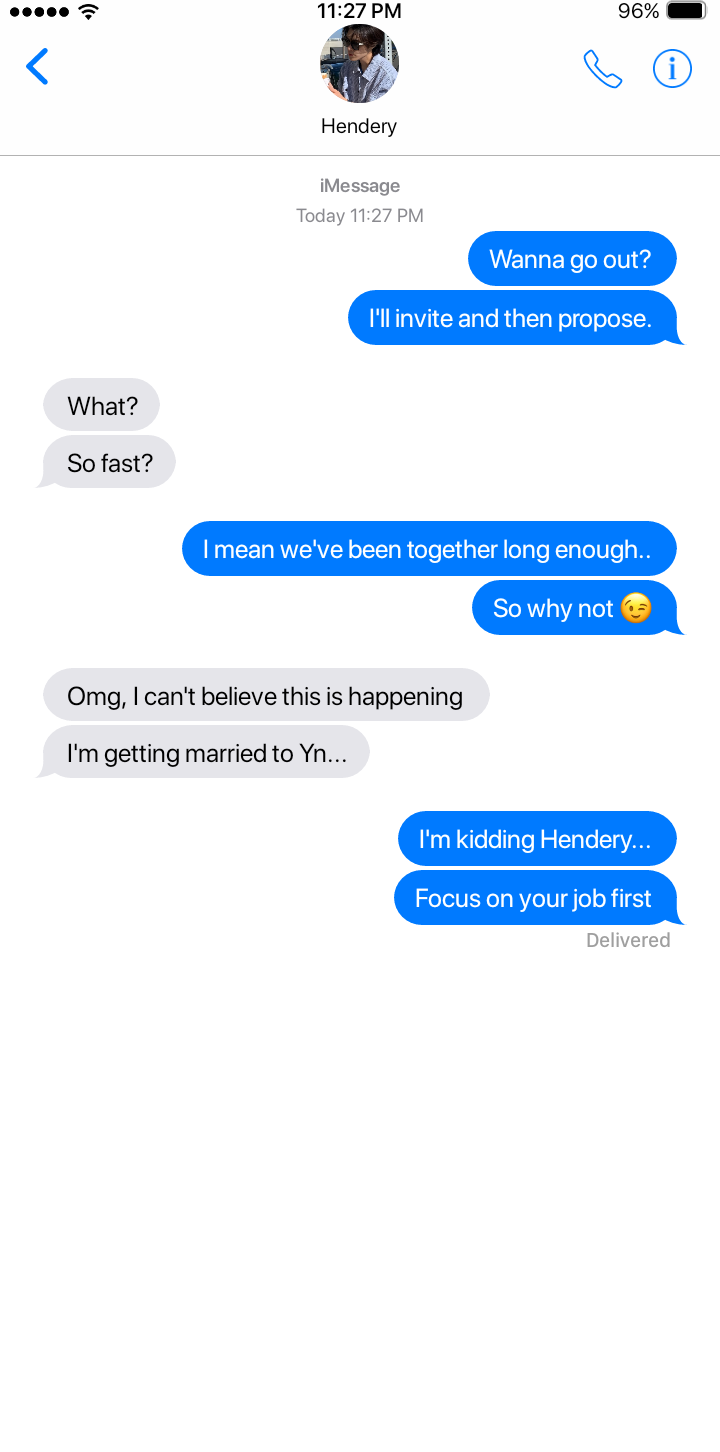Start a phone call with Hendery
This screenshot has width=720, height=1452.
pos(602,69)
